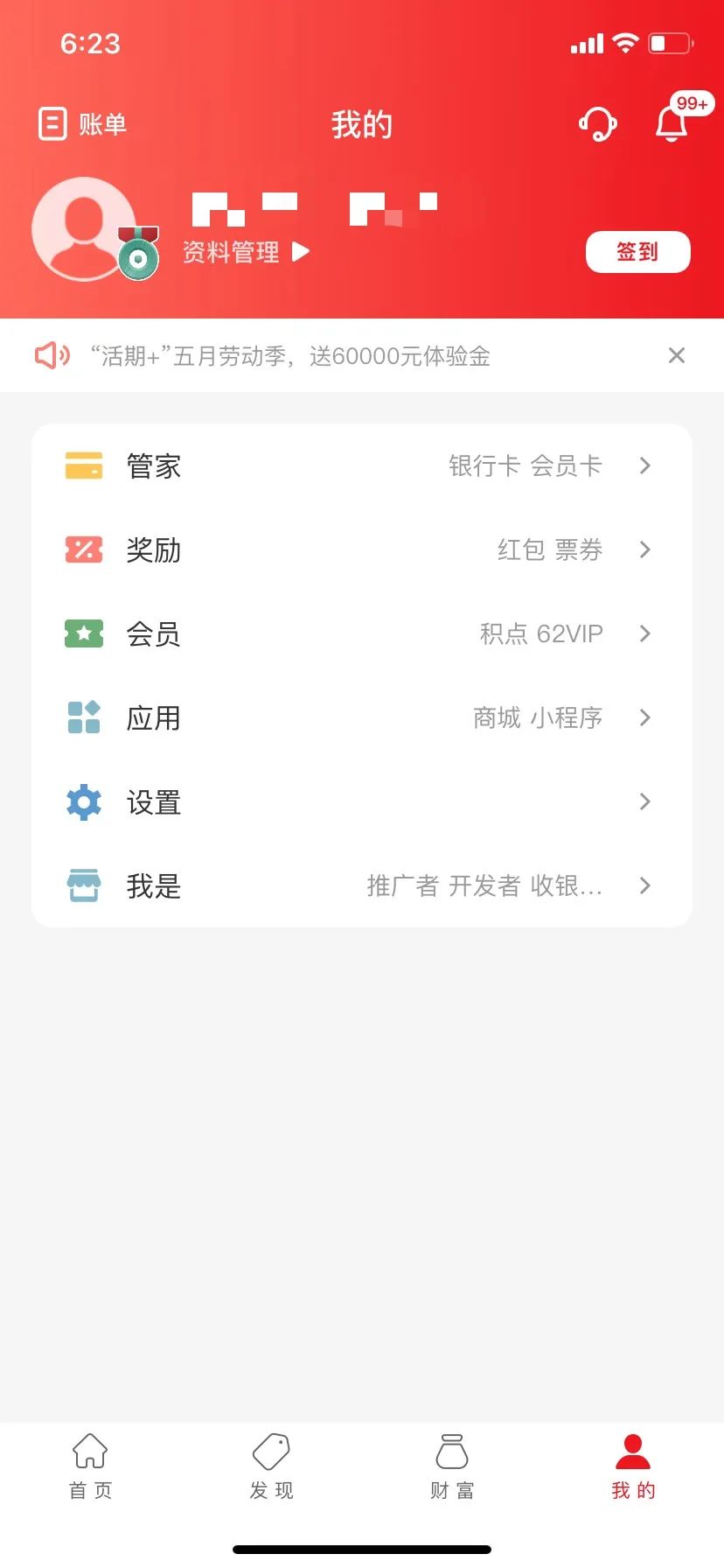The image size is (724, 1568).
Task: Open 资料管理 profile management
Action: tap(246, 252)
